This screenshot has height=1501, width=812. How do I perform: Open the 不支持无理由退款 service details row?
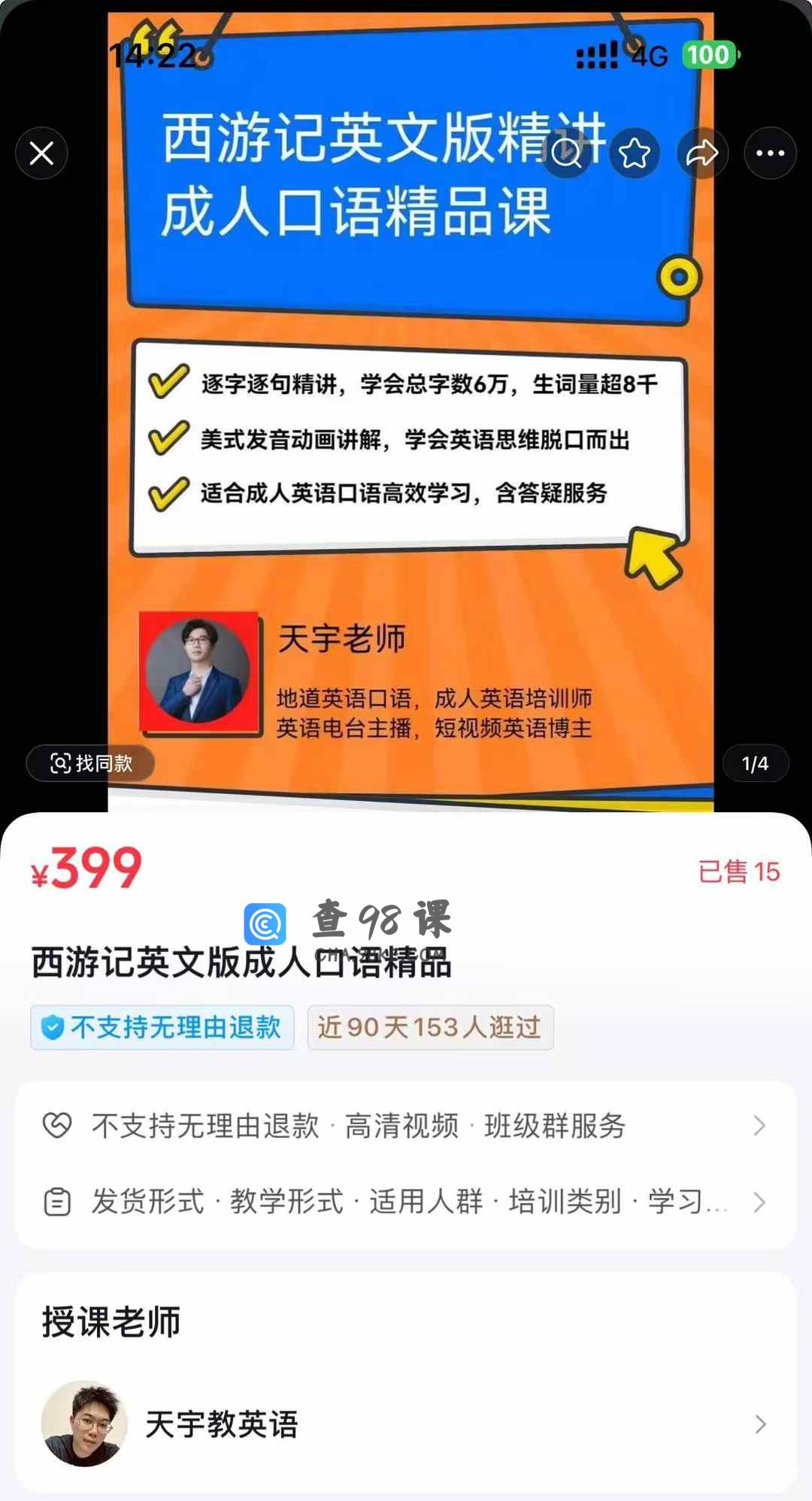tap(406, 1126)
